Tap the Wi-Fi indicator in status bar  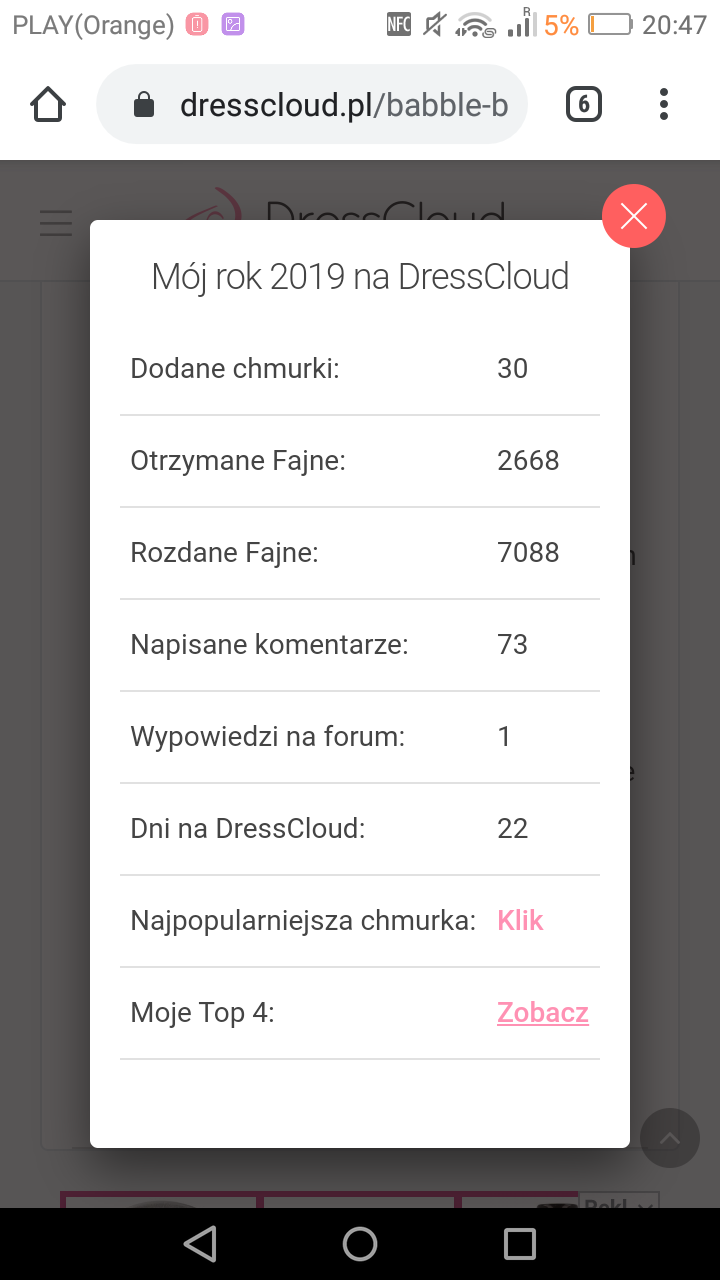tap(473, 24)
